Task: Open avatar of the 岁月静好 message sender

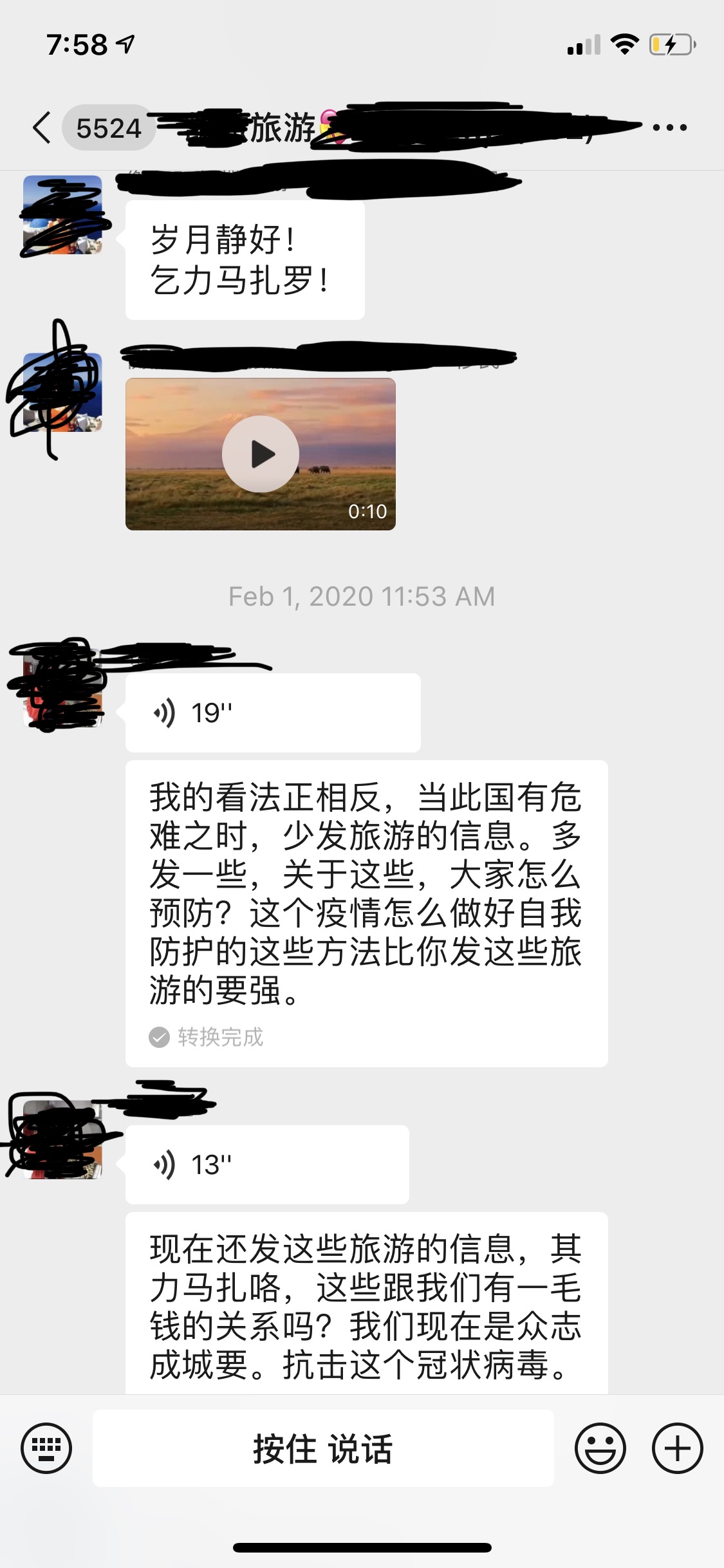Action: click(x=62, y=215)
